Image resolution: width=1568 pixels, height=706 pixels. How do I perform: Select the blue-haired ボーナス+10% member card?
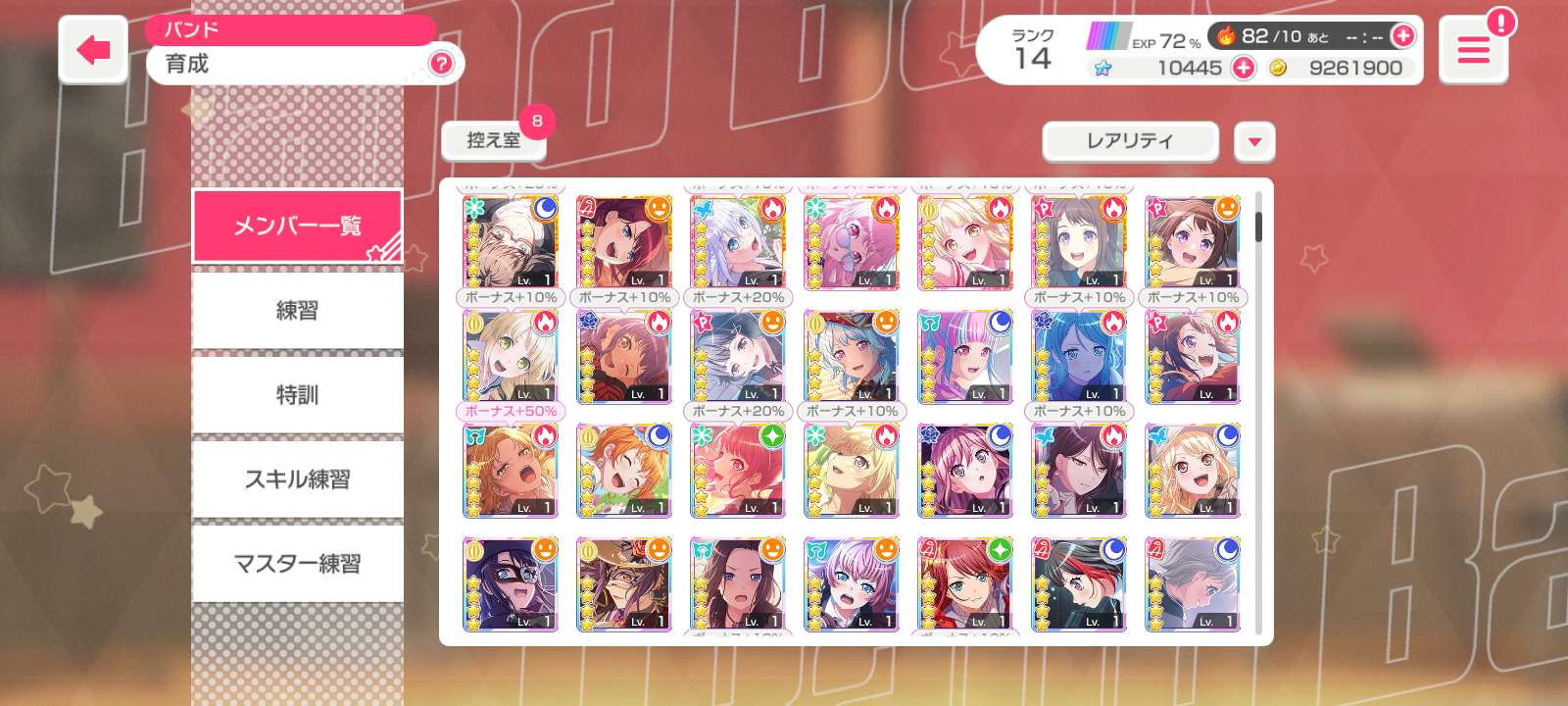tap(1078, 357)
